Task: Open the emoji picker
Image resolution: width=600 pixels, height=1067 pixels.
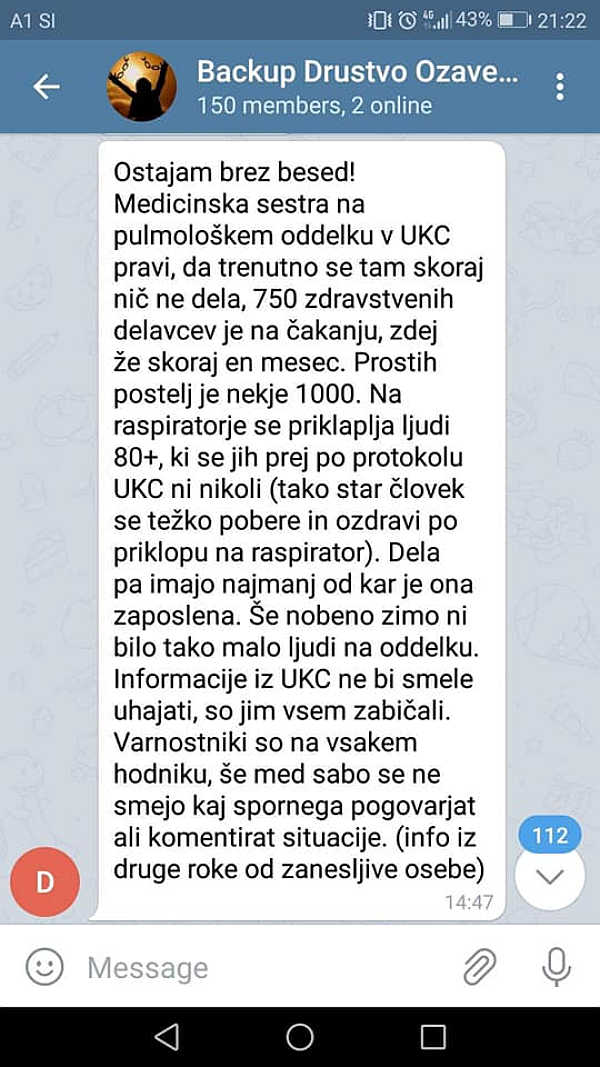Action: [44, 967]
